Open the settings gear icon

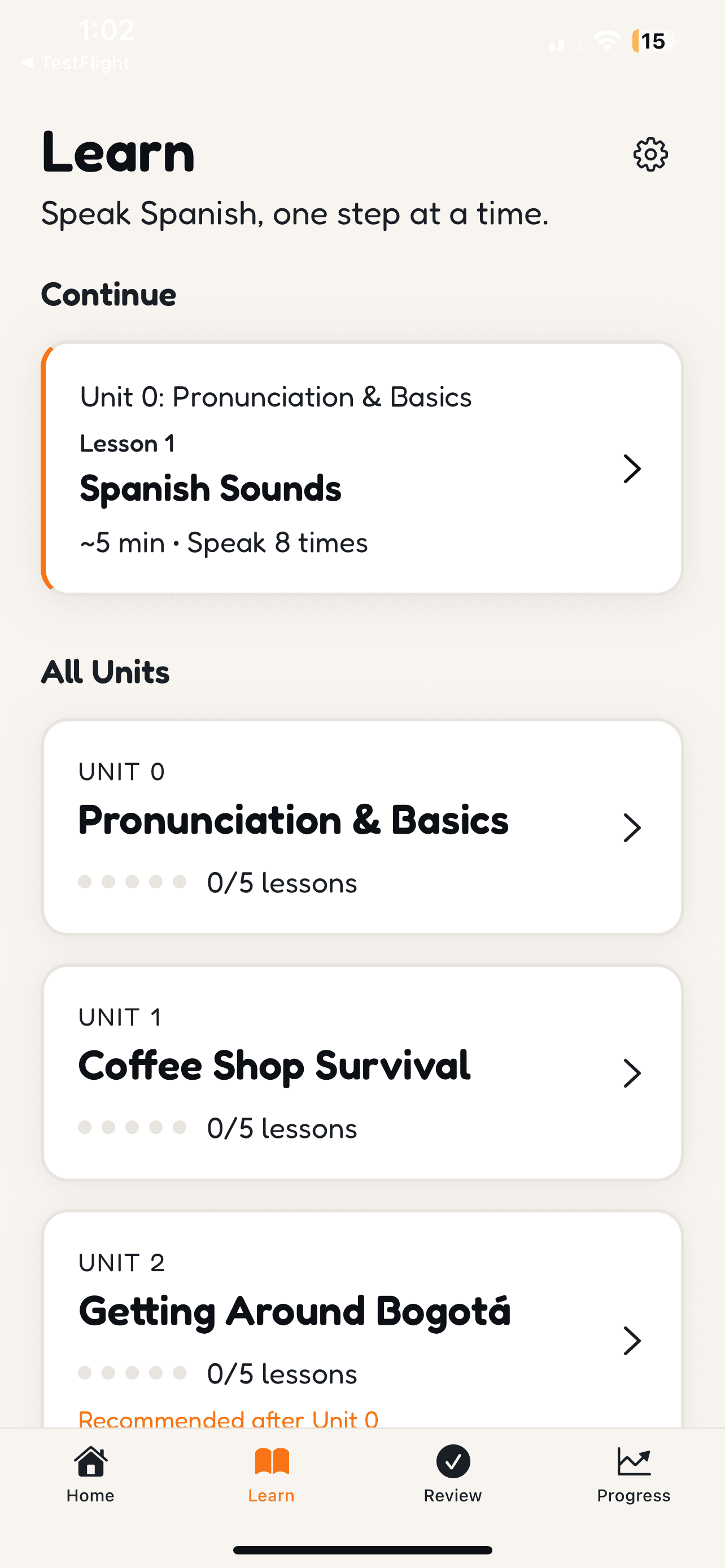(x=650, y=155)
